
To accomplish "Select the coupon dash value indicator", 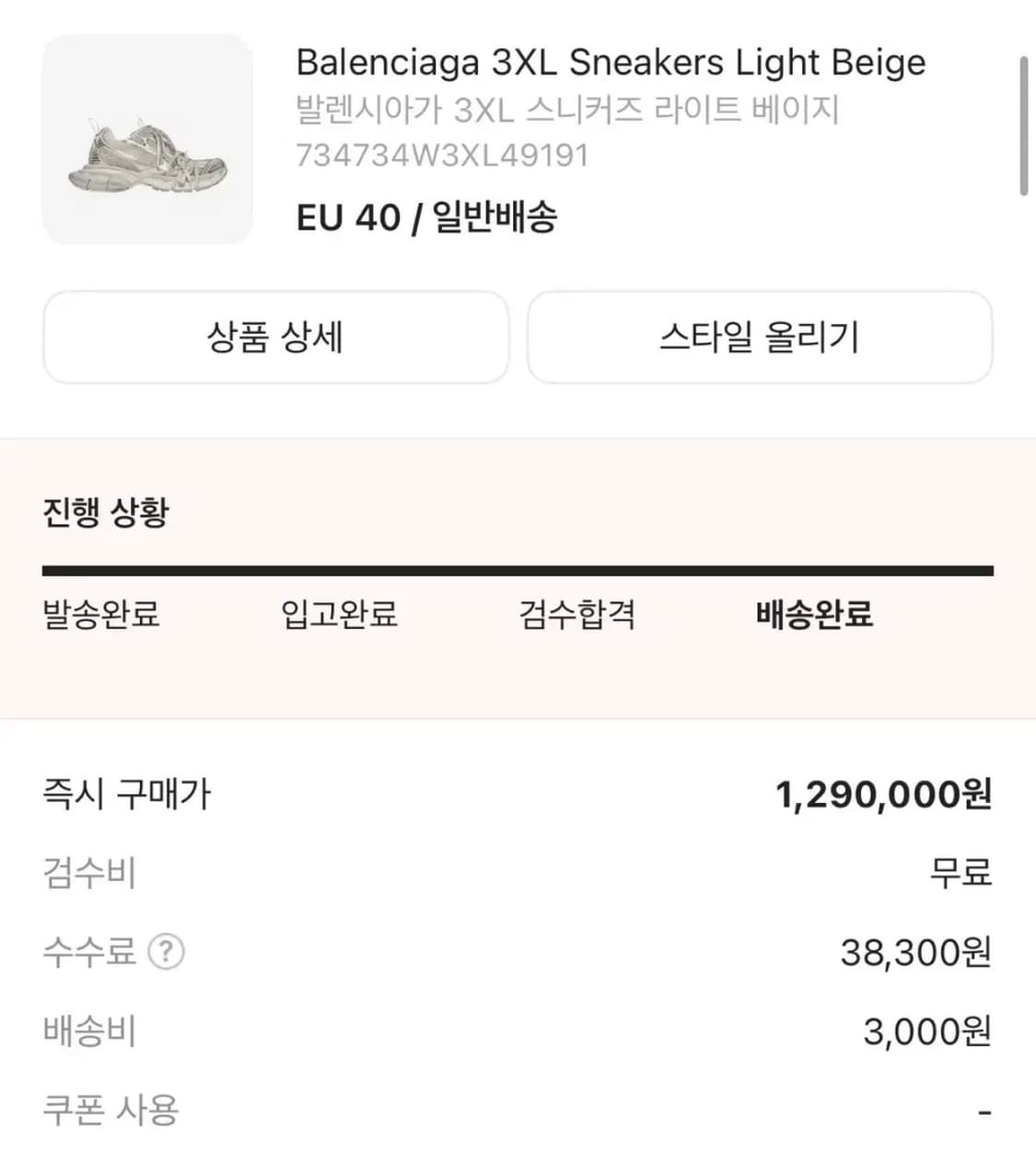I will tap(985, 1111).
